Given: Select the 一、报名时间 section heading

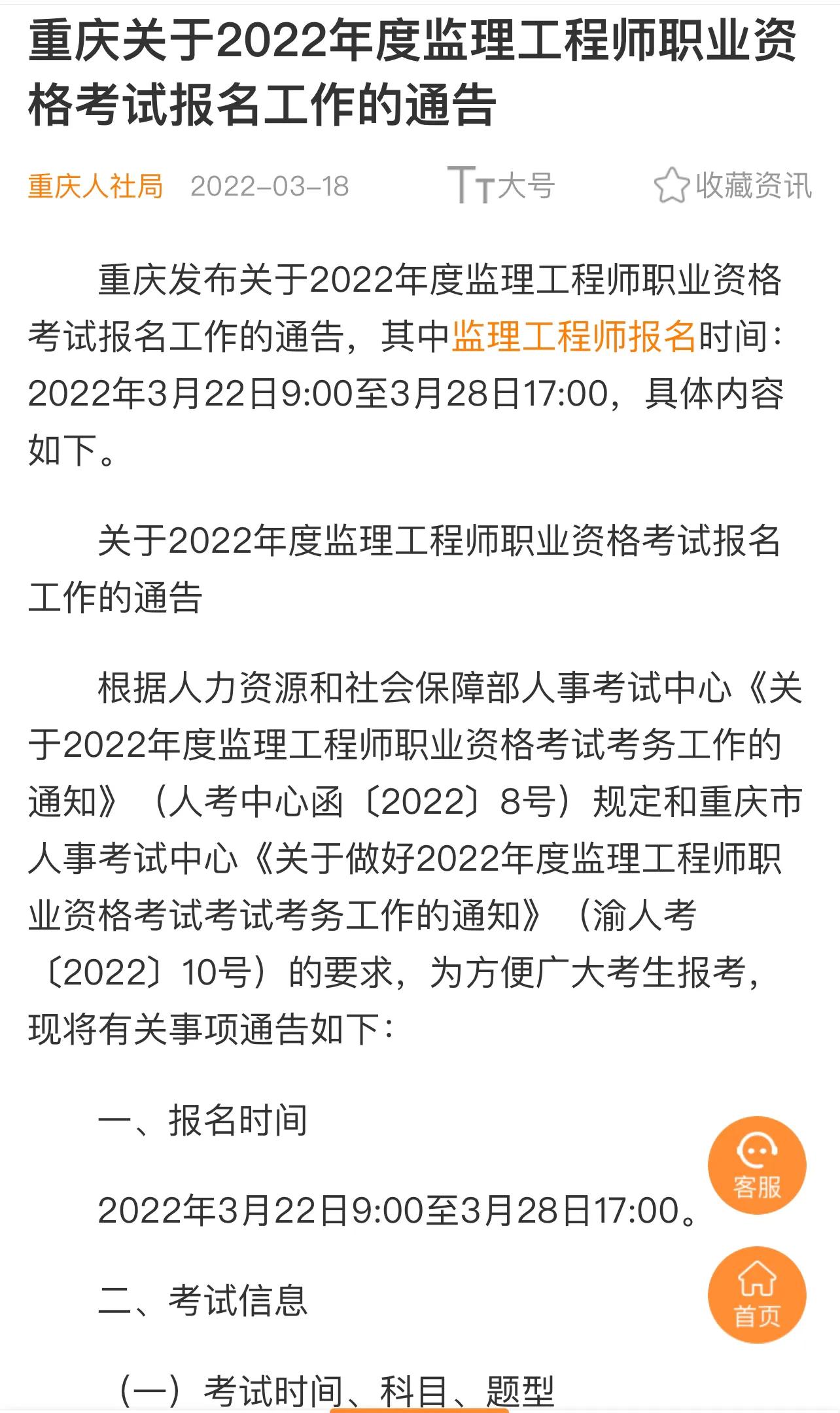Looking at the screenshot, I should 203,1119.
